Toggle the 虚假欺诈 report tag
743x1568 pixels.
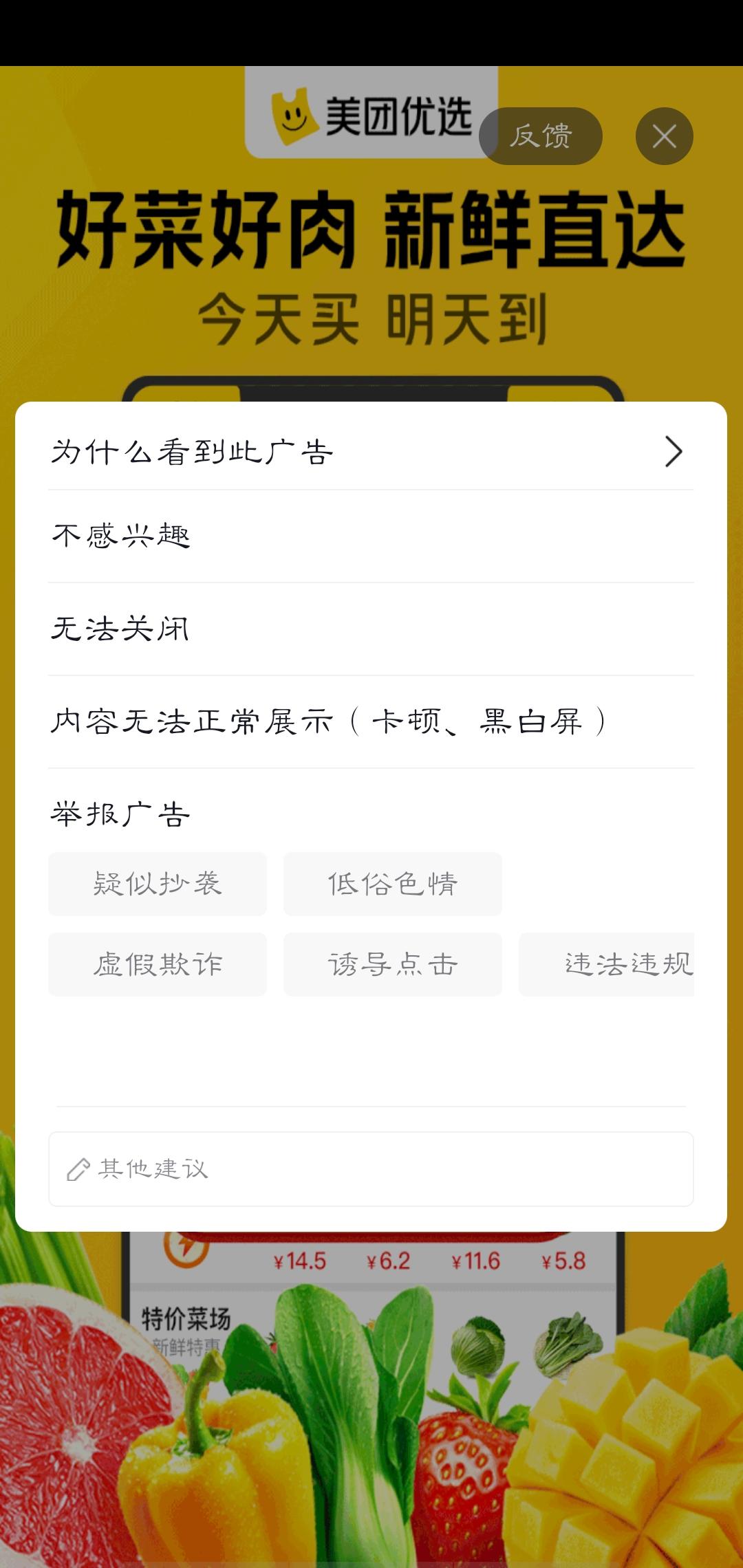[157, 964]
